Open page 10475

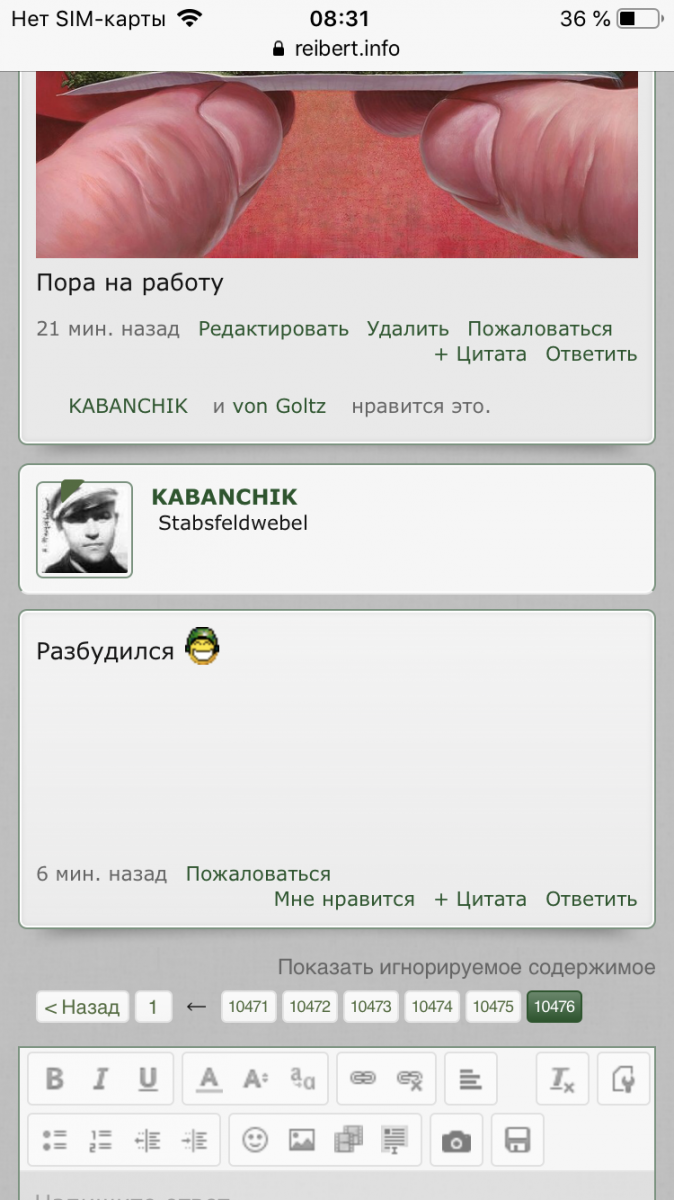click(493, 1007)
